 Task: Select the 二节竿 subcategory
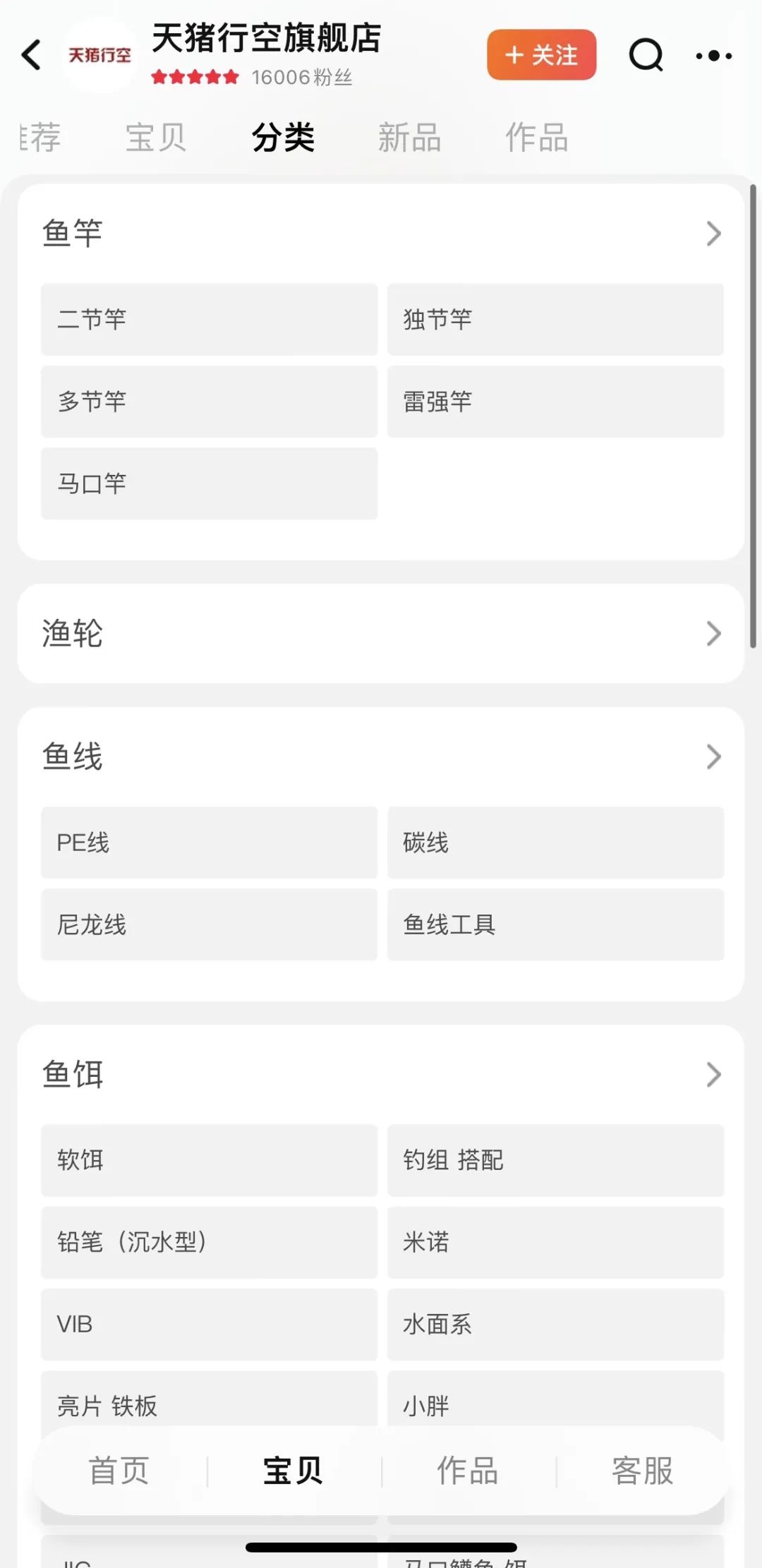coord(209,320)
